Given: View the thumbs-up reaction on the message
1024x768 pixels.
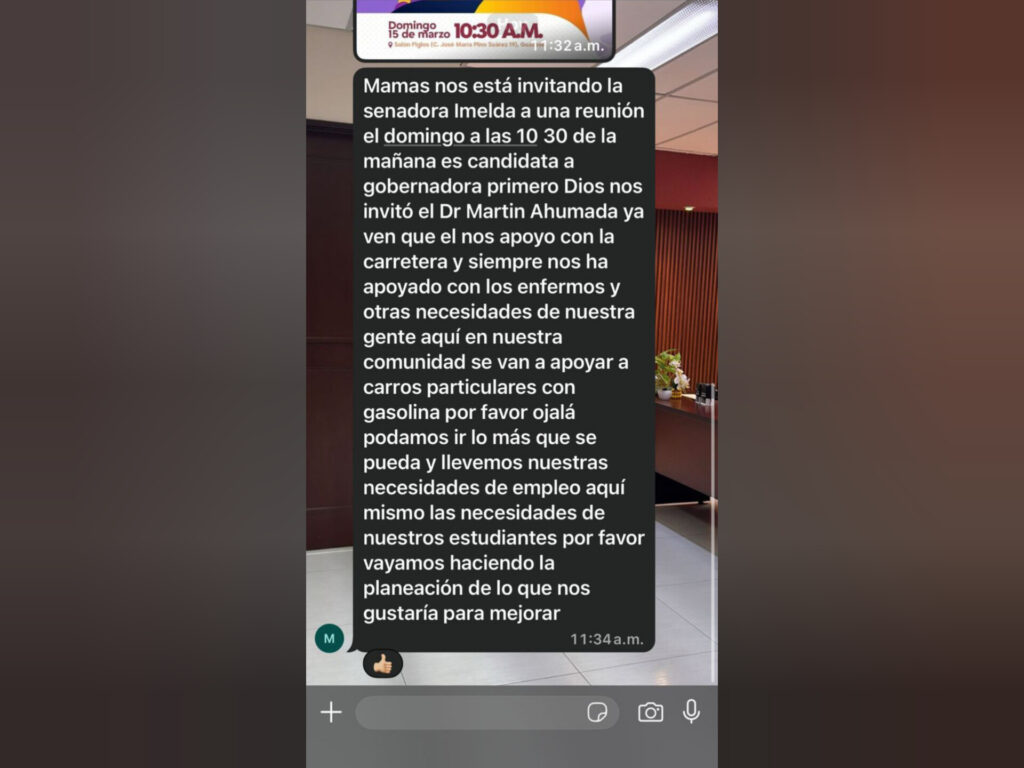Looking at the screenshot, I should point(382,662).
